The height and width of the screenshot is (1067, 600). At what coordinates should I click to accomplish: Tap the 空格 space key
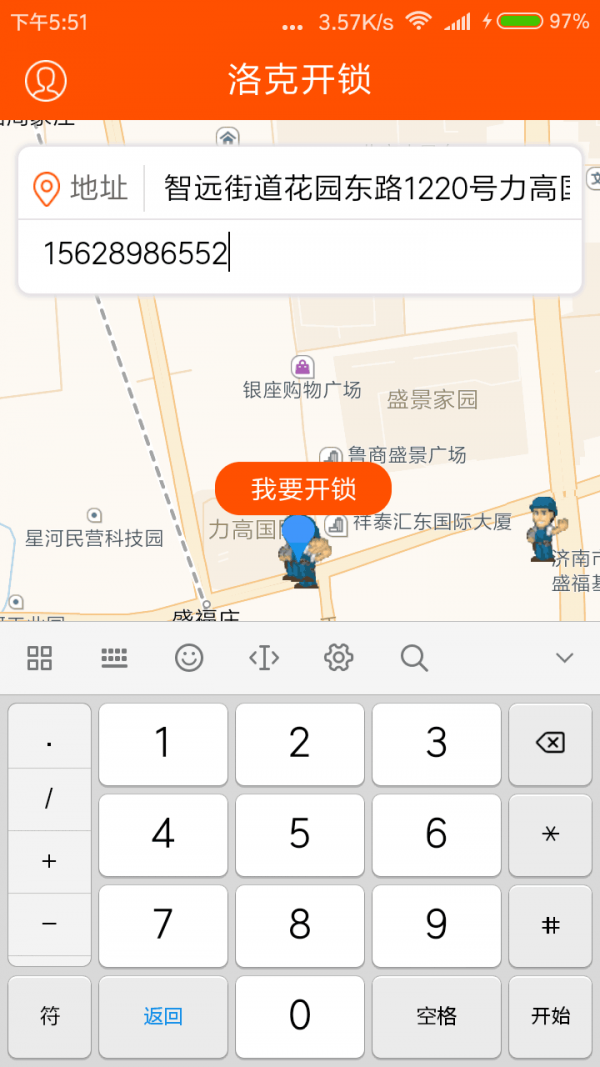pos(437,1017)
